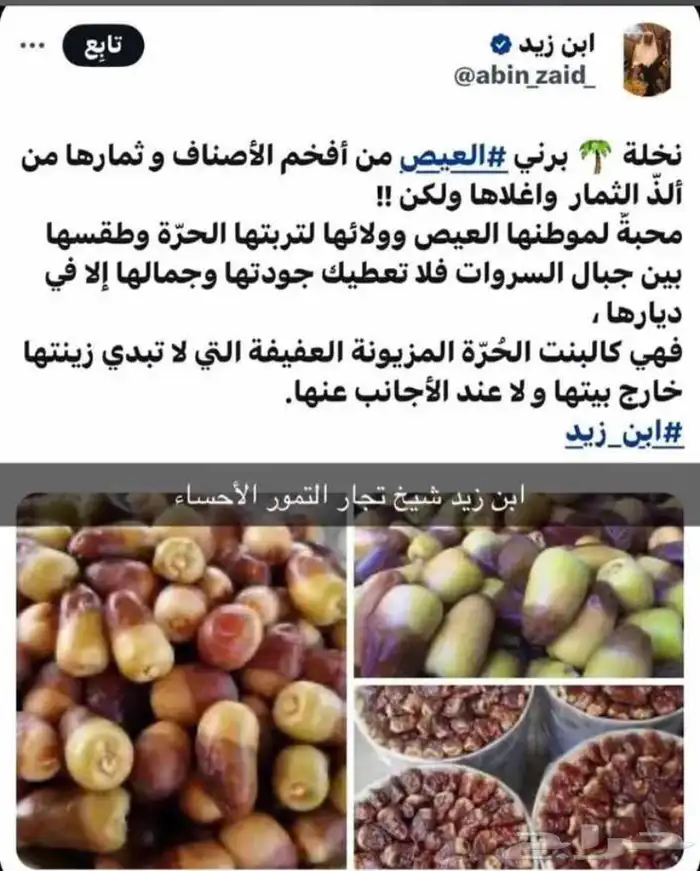This screenshot has height=871, width=700.
Task: View the photo of green and purple dates
Action: [x=518, y=598]
